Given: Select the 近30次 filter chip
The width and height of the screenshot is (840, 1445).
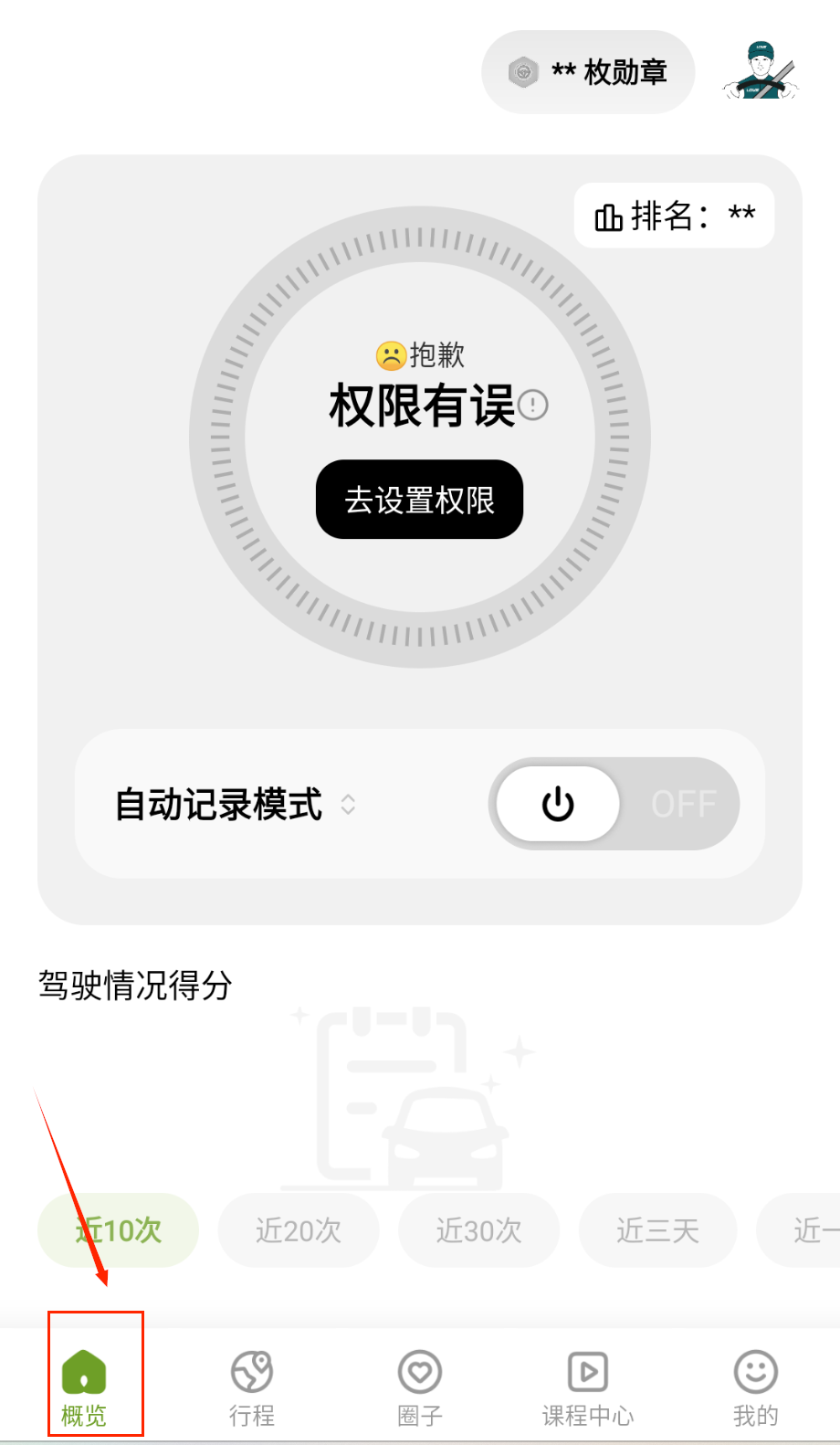Looking at the screenshot, I should pos(478,1230).
